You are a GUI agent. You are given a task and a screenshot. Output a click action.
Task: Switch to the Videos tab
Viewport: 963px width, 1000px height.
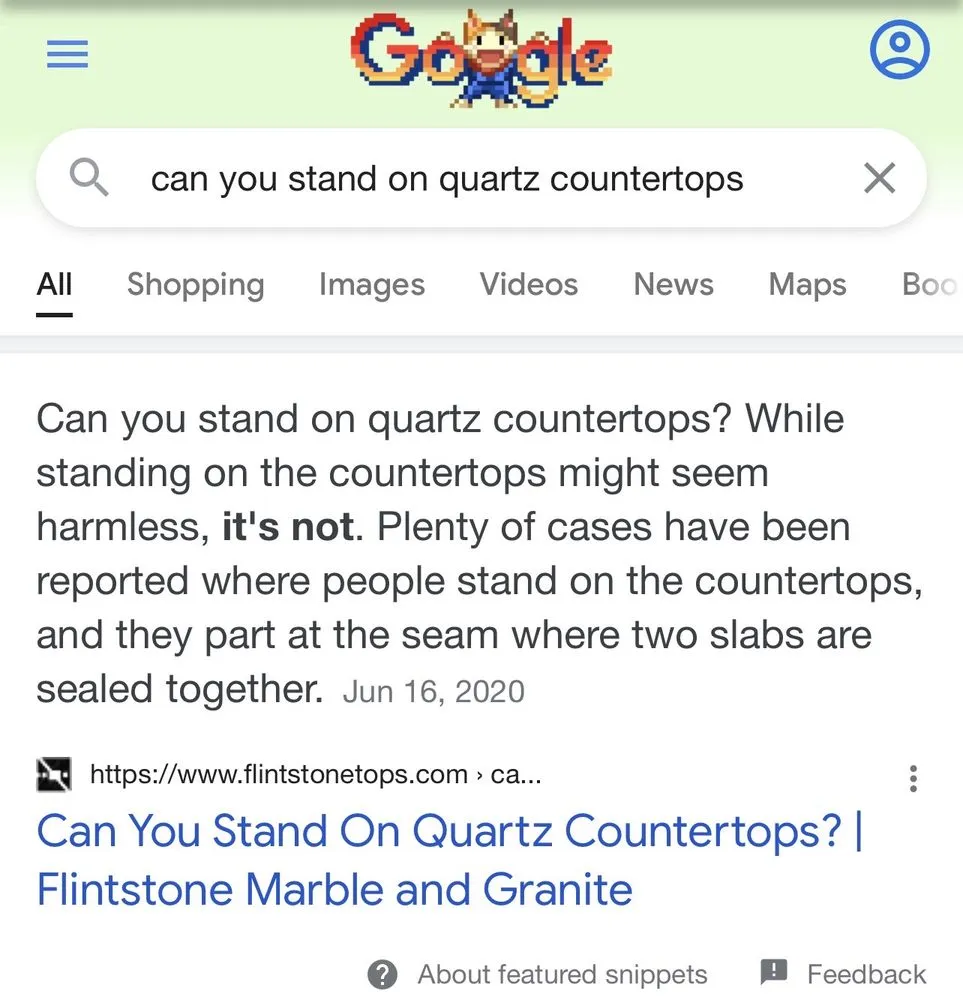528,285
